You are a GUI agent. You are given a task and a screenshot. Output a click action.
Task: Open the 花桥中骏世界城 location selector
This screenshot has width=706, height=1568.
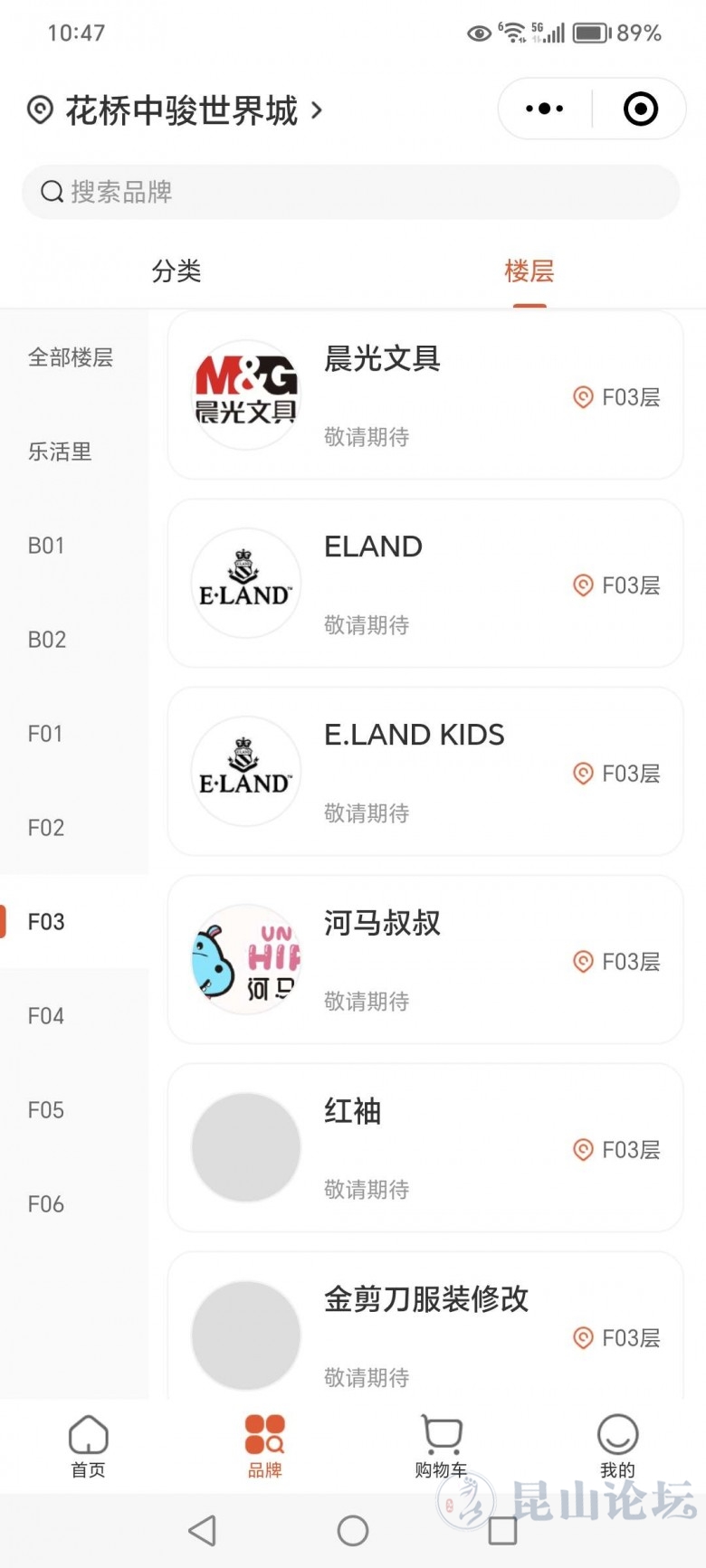(x=181, y=110)
